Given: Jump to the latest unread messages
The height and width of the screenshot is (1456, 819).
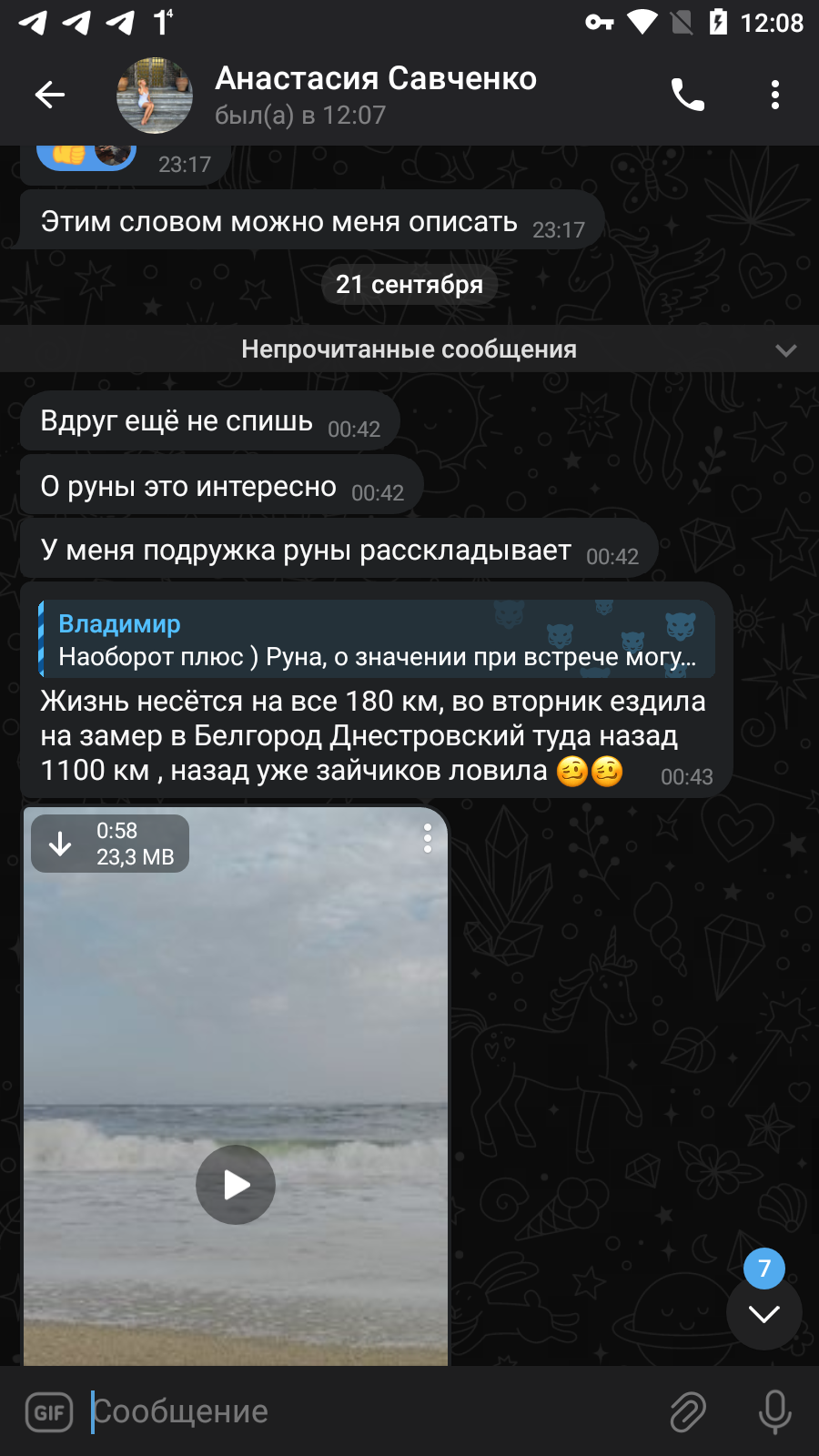Looking at the screenshot, I should point(764,1312).
